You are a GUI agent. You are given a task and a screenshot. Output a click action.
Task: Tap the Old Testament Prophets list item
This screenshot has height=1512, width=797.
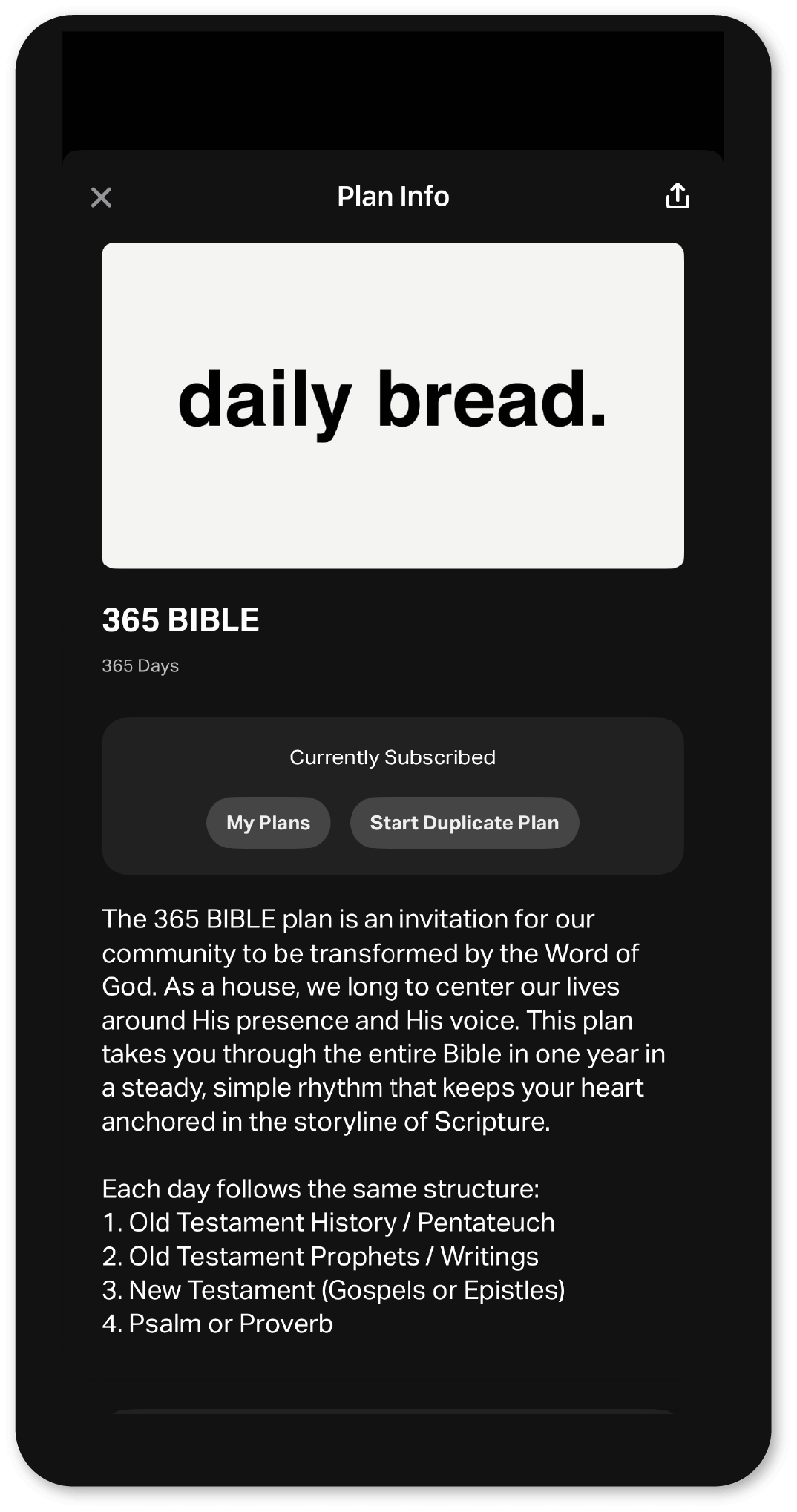(x=320, y=1256)
